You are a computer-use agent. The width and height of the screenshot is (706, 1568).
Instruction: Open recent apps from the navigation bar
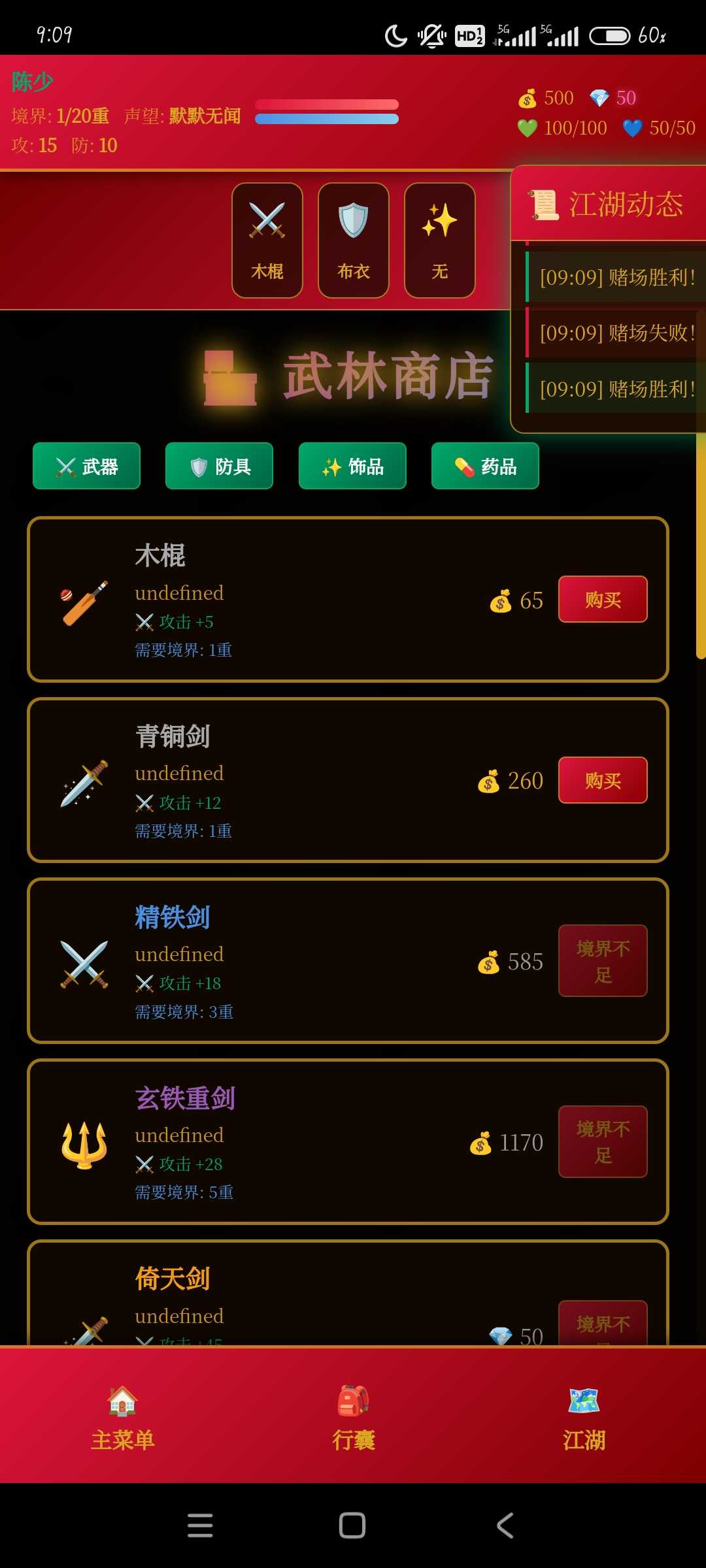(x=200, y=1526)
